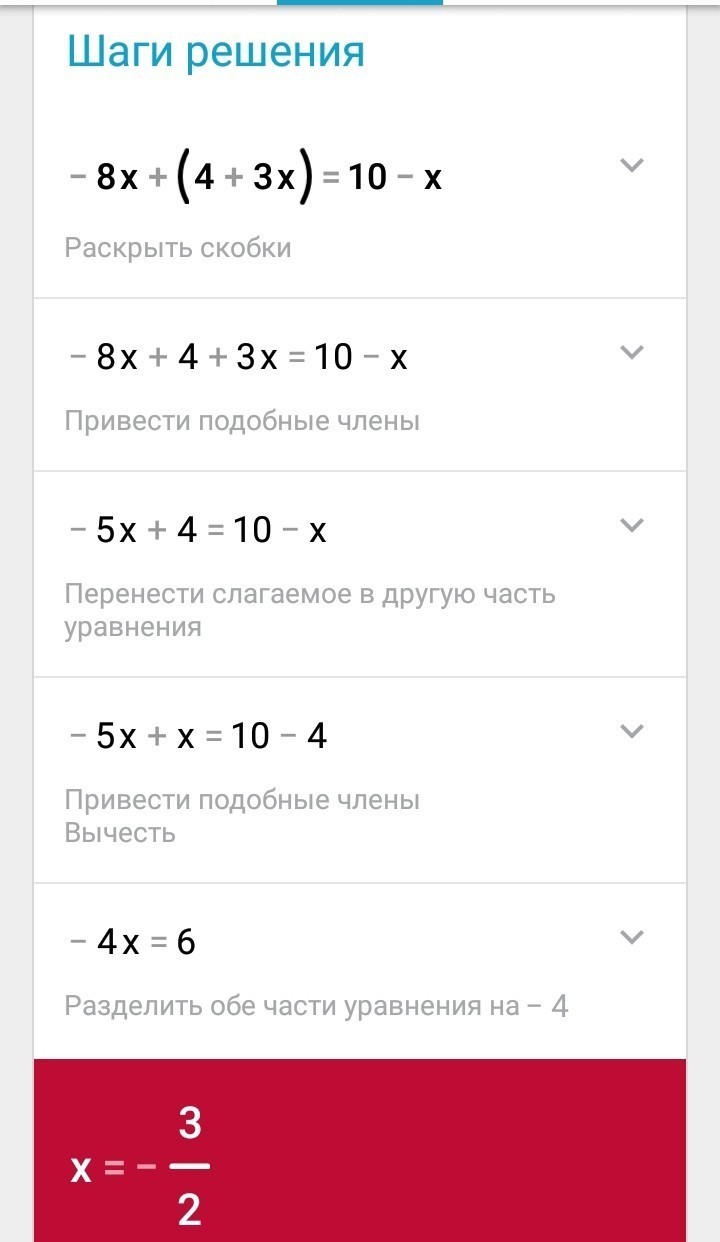Expand the step −5x + x = 10 − 4

[631, 731]
